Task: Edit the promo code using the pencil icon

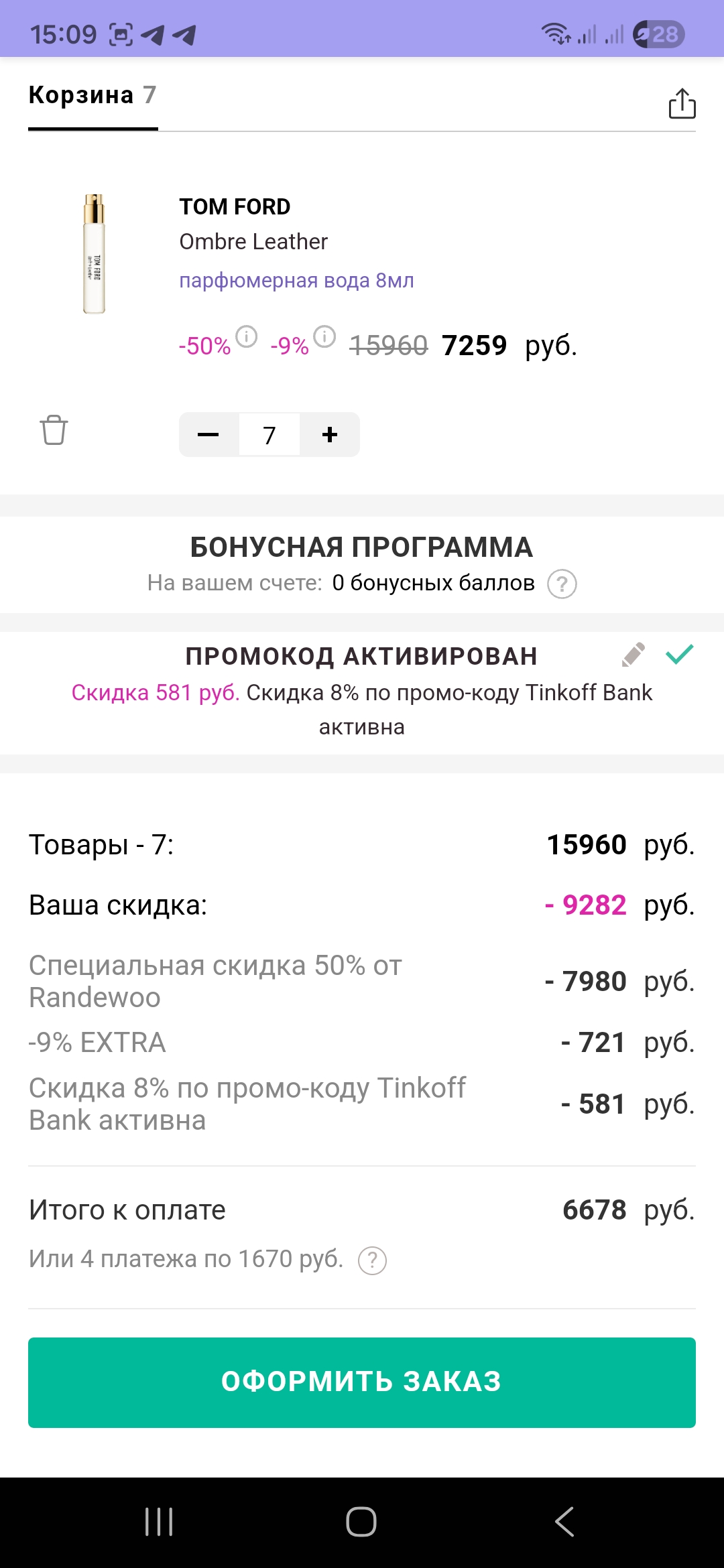Action: click(x=632, y=655)
